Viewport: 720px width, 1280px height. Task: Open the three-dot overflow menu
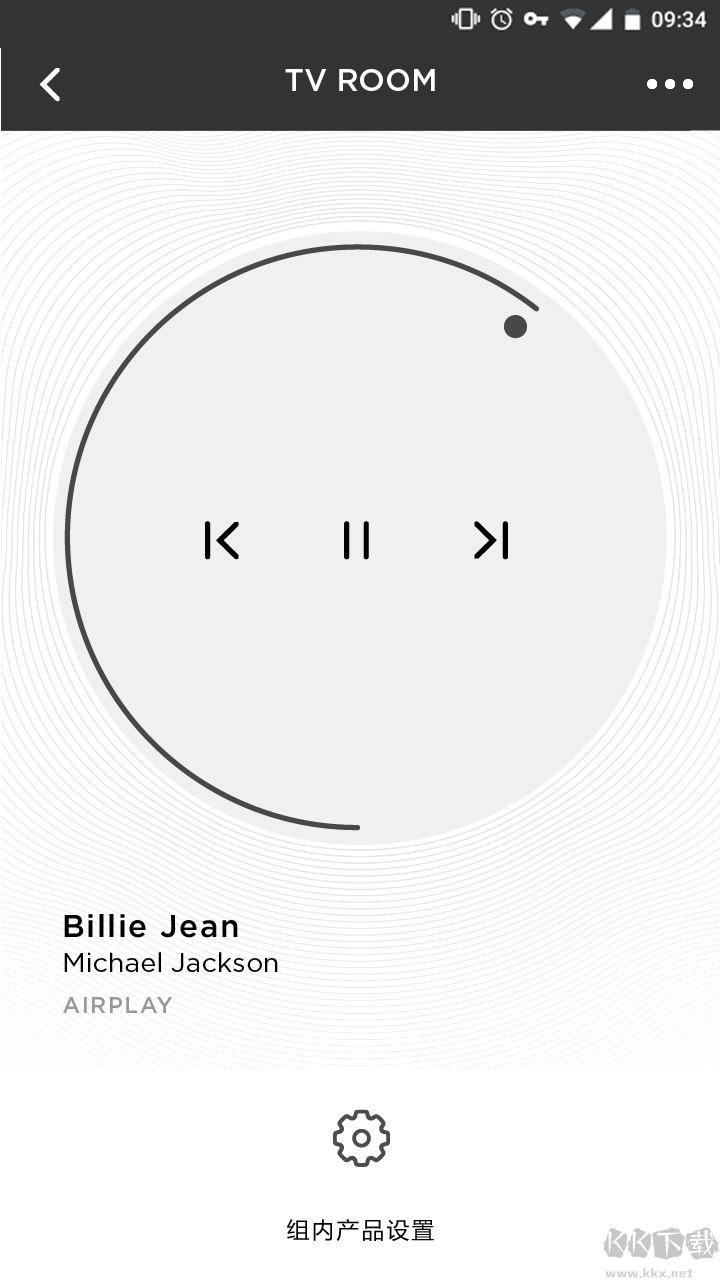669,84
